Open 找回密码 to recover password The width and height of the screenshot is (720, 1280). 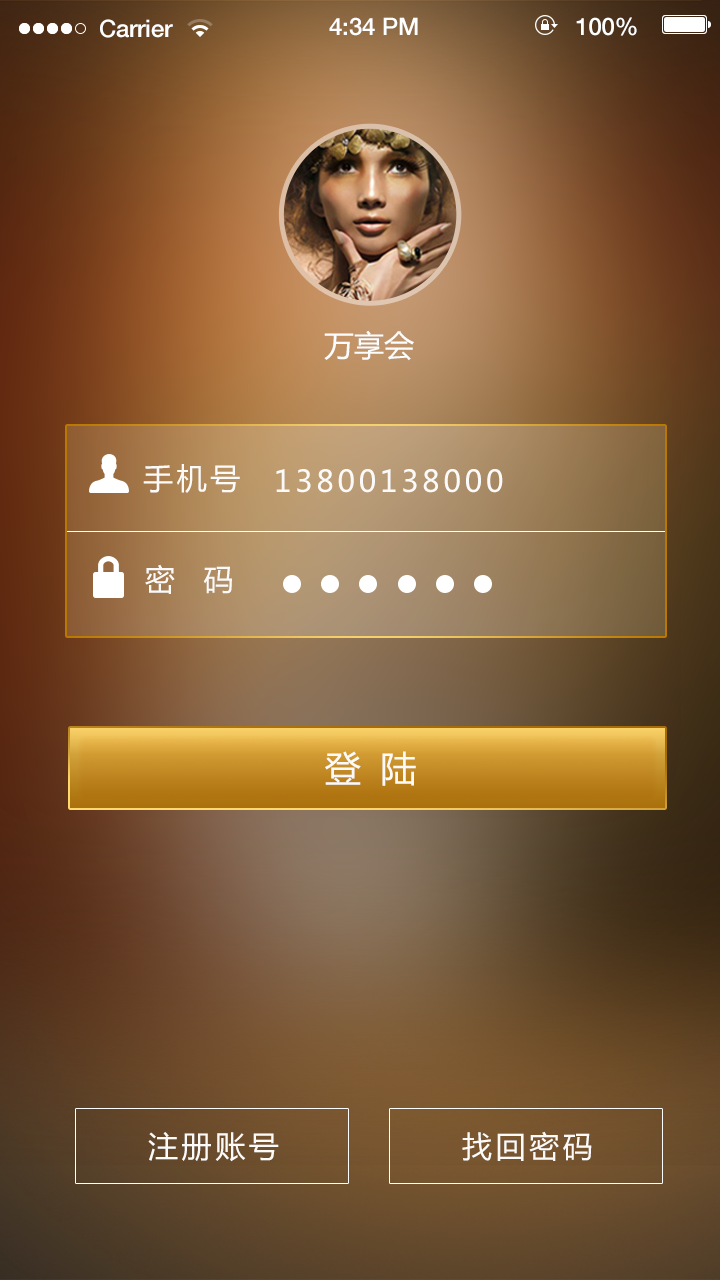(x=525, y=1146)
